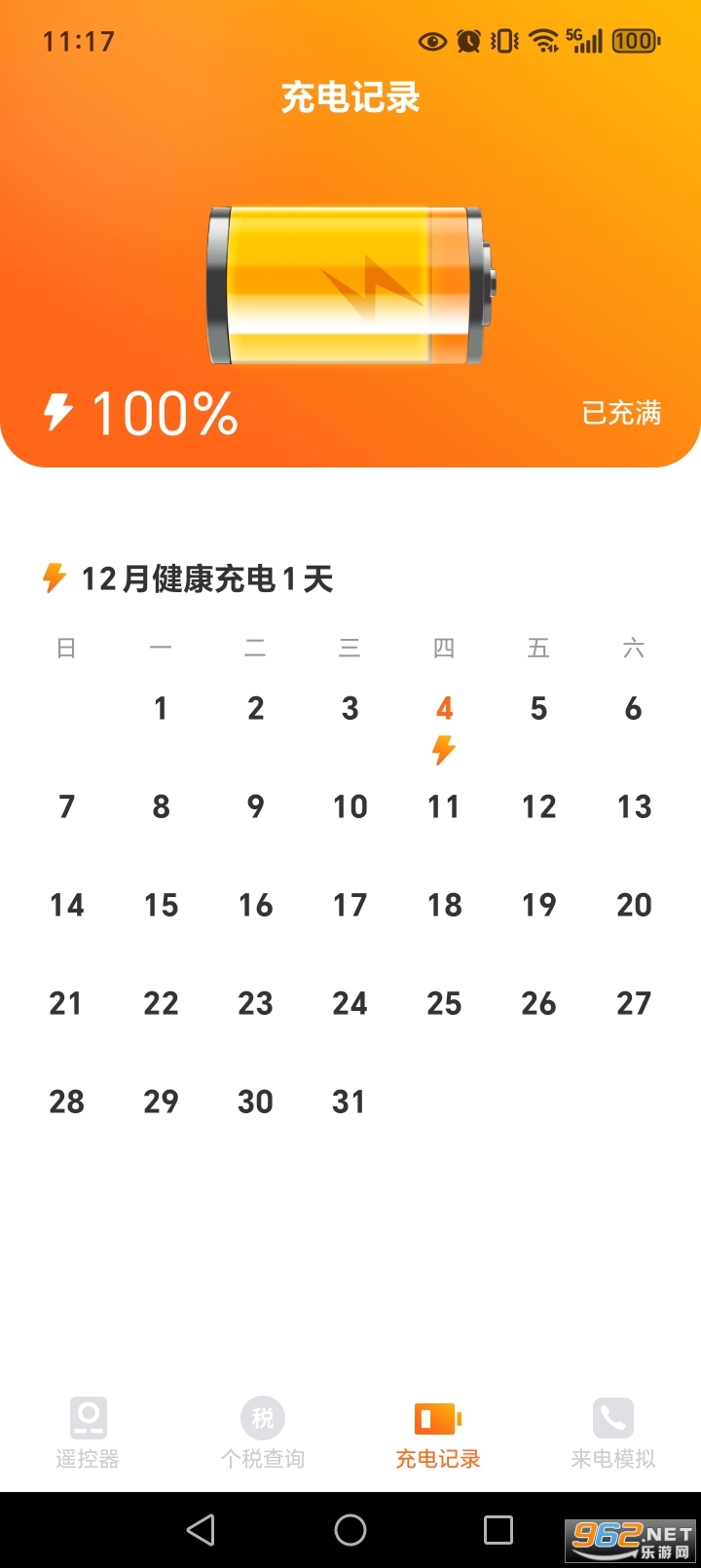Click the lightning bolt under December 4

[x=444, y=749]
